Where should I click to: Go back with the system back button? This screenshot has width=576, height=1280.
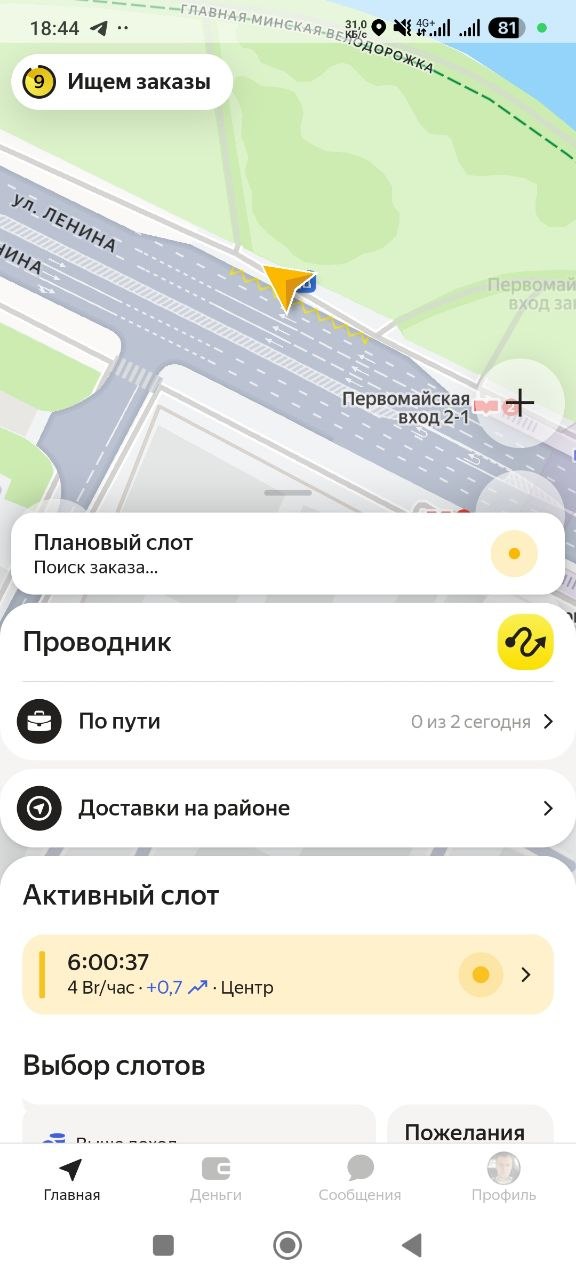coord(411,1245)
